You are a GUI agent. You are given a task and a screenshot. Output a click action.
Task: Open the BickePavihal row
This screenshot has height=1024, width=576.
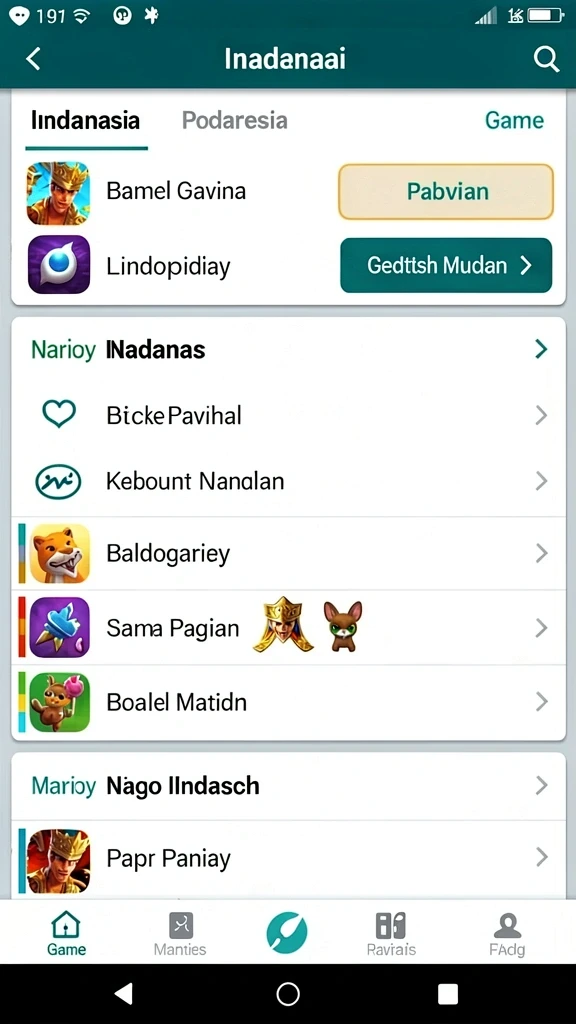(288, 415)
